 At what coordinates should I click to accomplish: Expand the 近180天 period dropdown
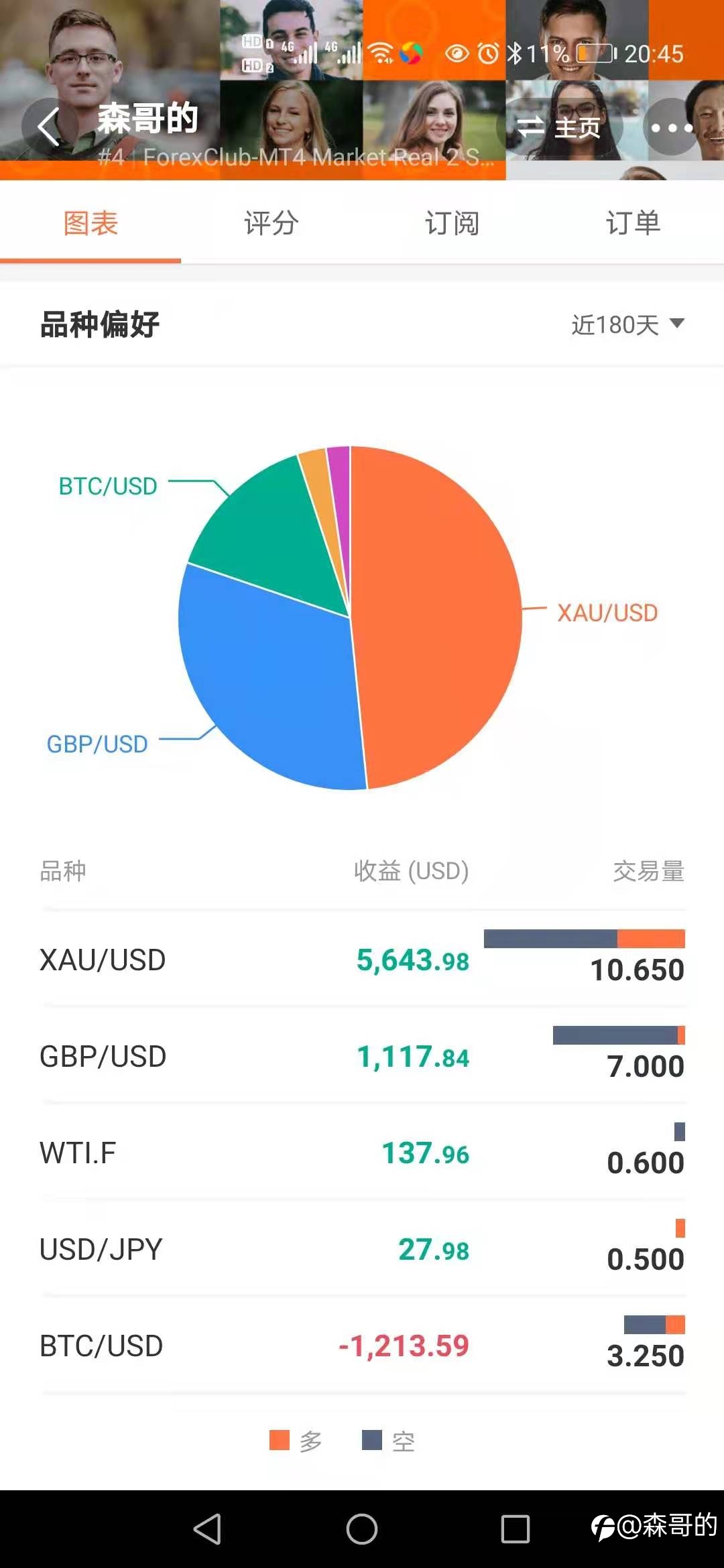628,325
